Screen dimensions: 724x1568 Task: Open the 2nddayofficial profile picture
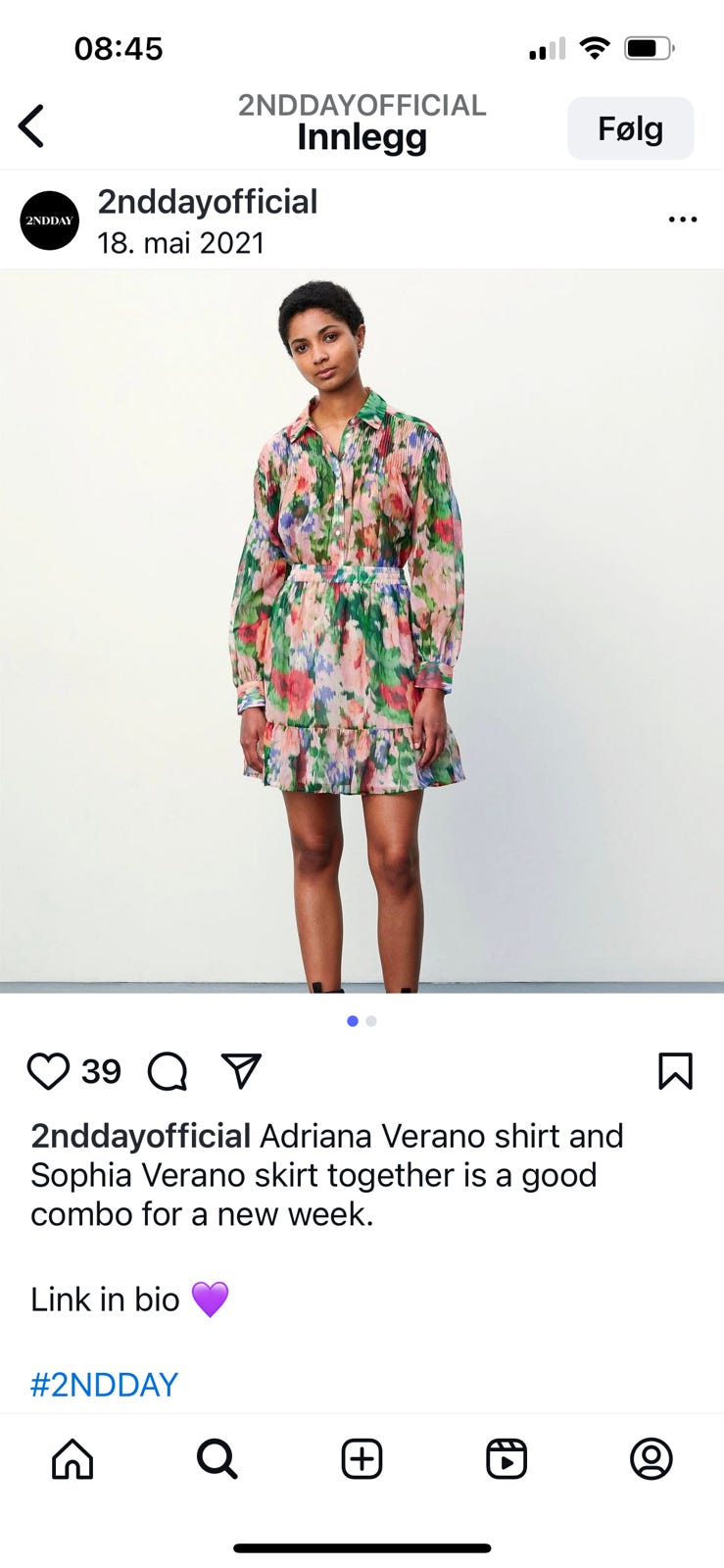click(49, 220)
